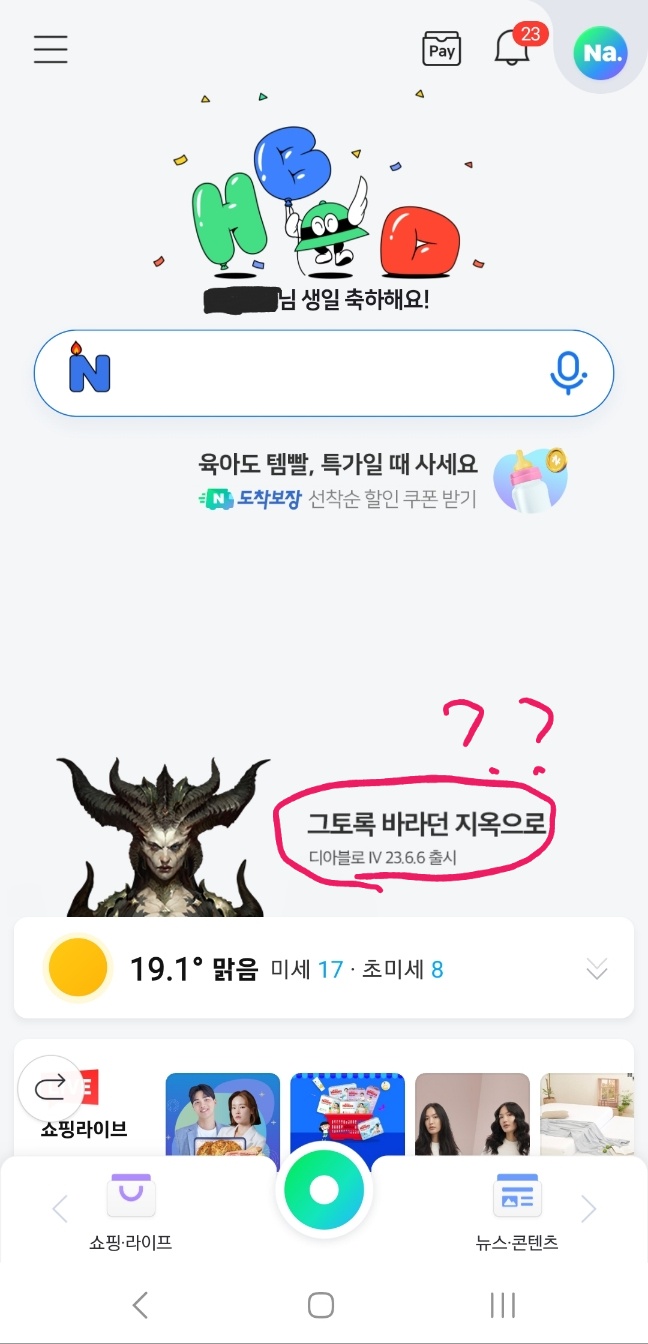
Task: Expand the weather card chevron
Action: (596, 968)
